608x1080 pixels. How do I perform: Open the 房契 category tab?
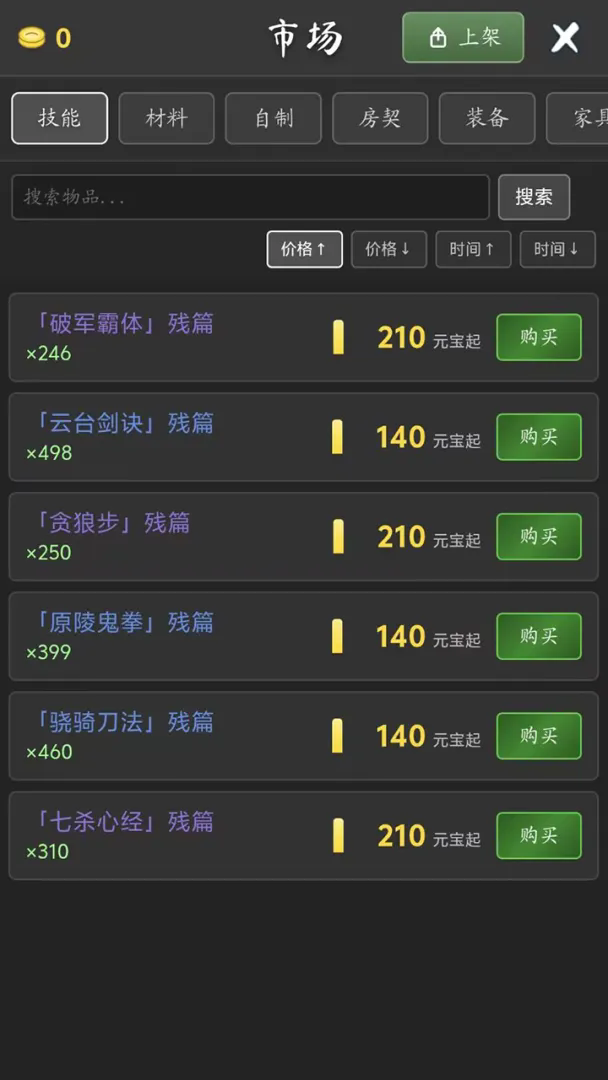[x=380, y=118]
